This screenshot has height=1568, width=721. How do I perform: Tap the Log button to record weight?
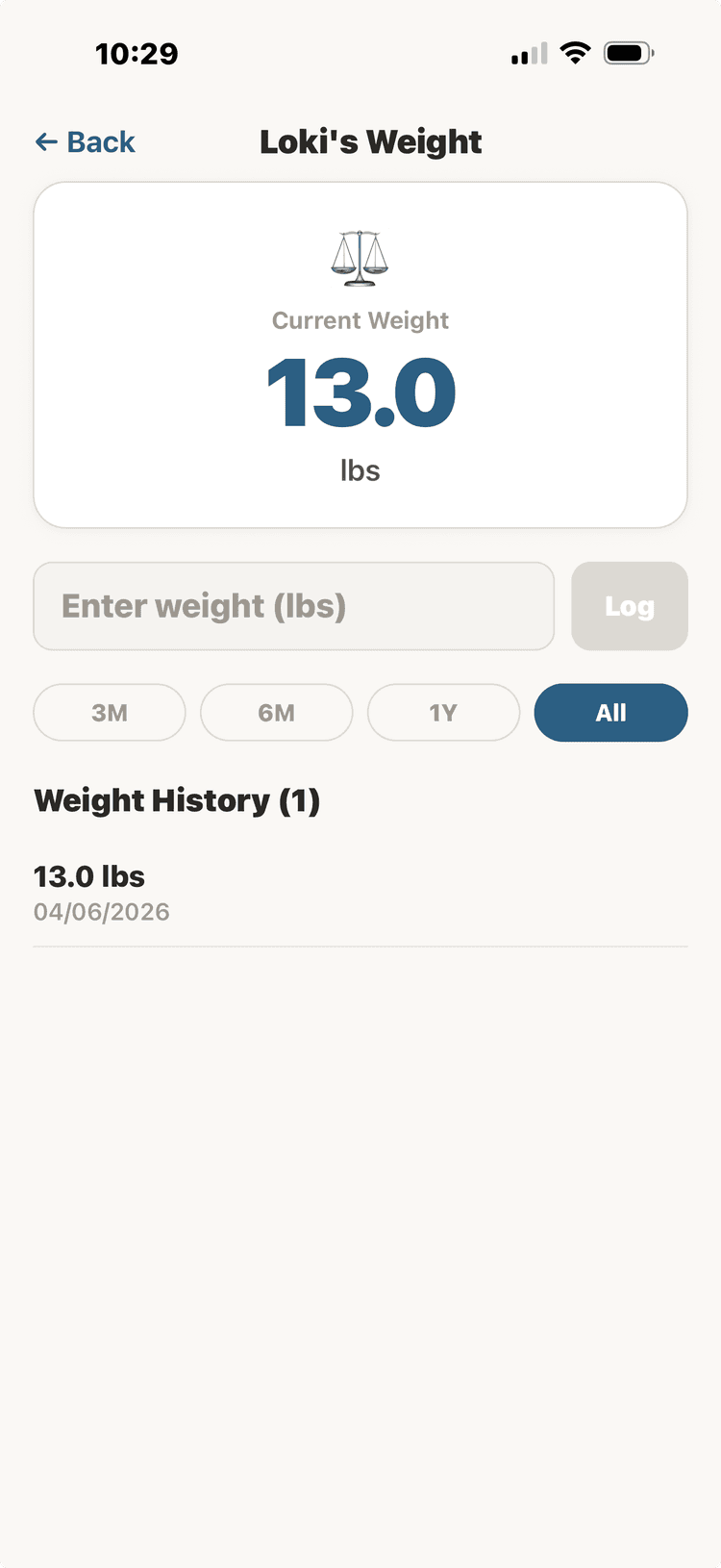tap(630, 606)
